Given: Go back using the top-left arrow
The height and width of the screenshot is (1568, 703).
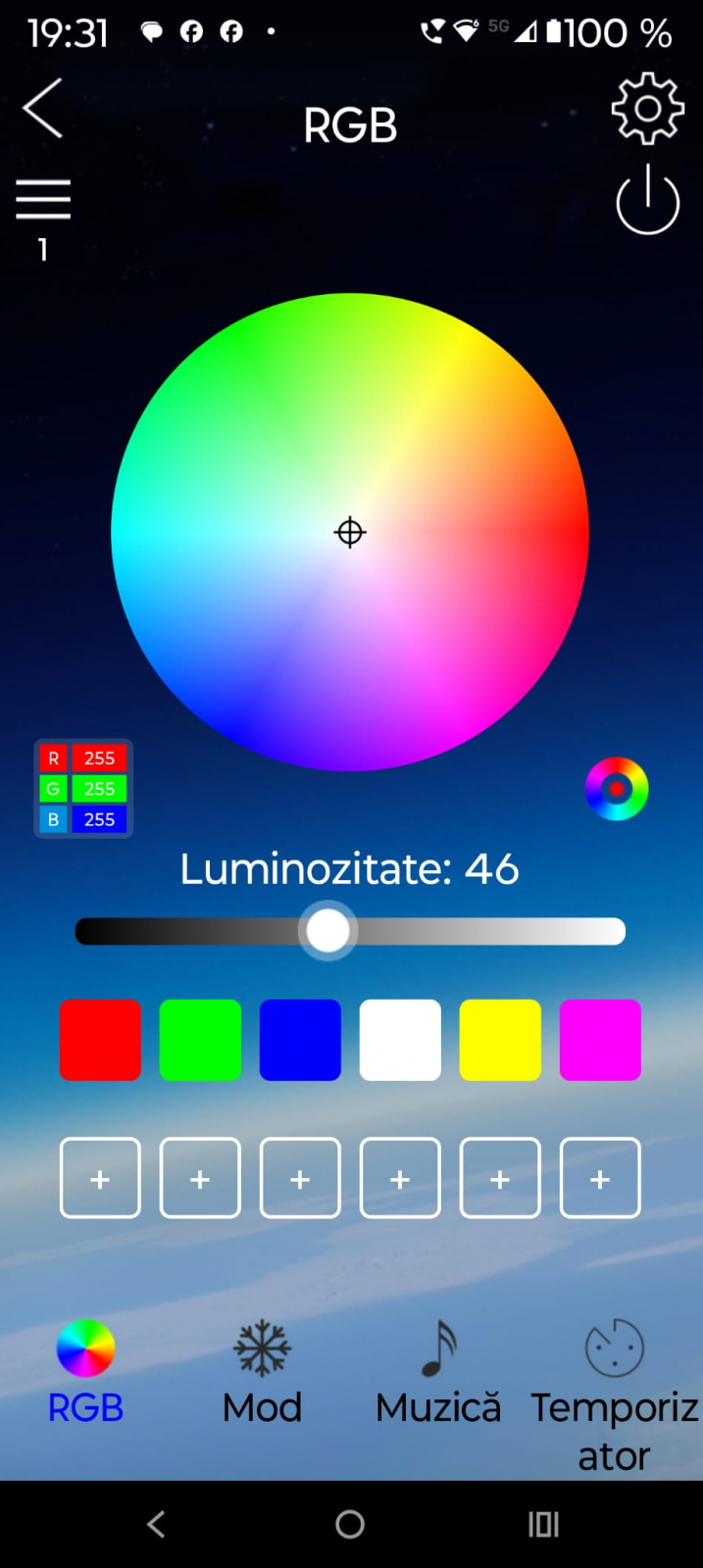Looking at the screenshot, I should point(43,108).
